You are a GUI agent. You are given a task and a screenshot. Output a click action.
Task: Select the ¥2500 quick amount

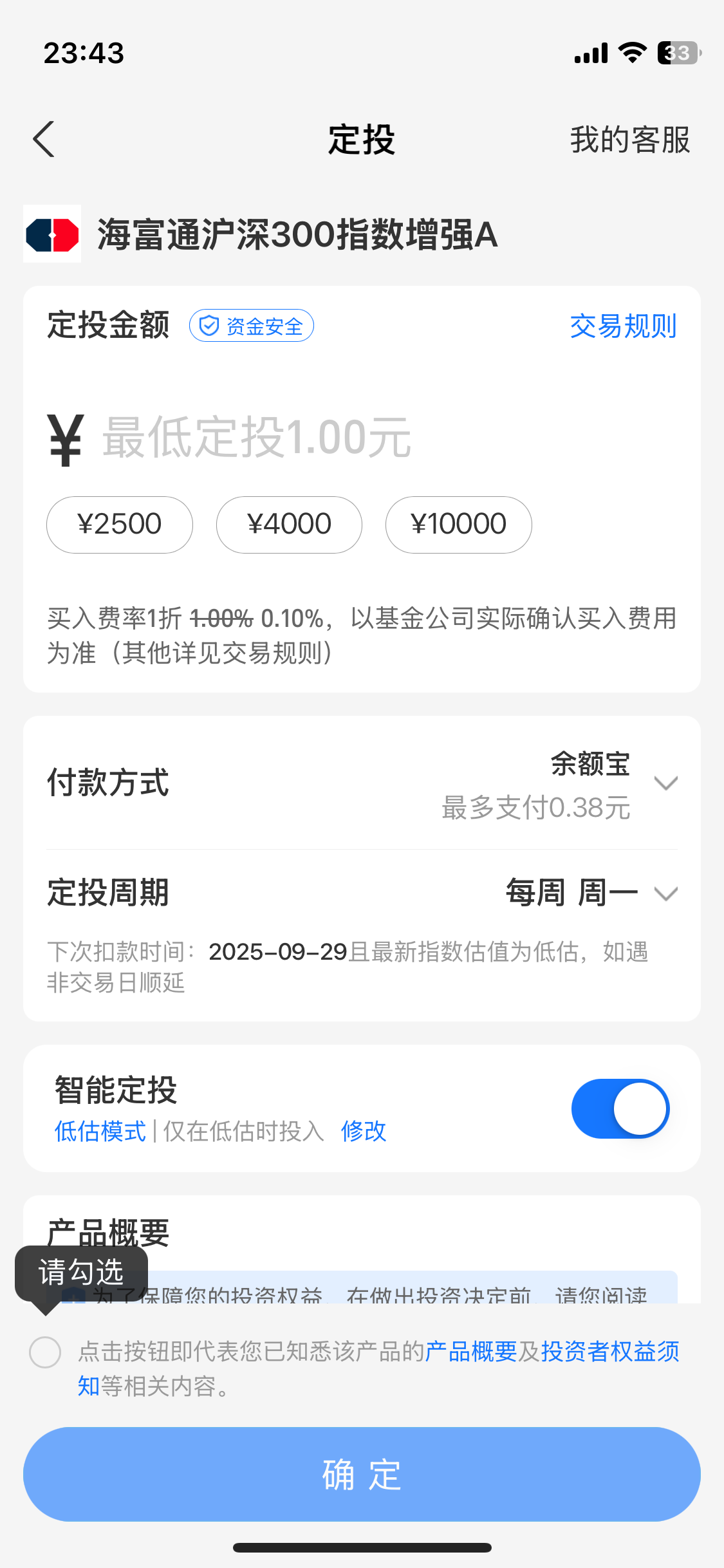pyautogui.click(x=120, y=525)
